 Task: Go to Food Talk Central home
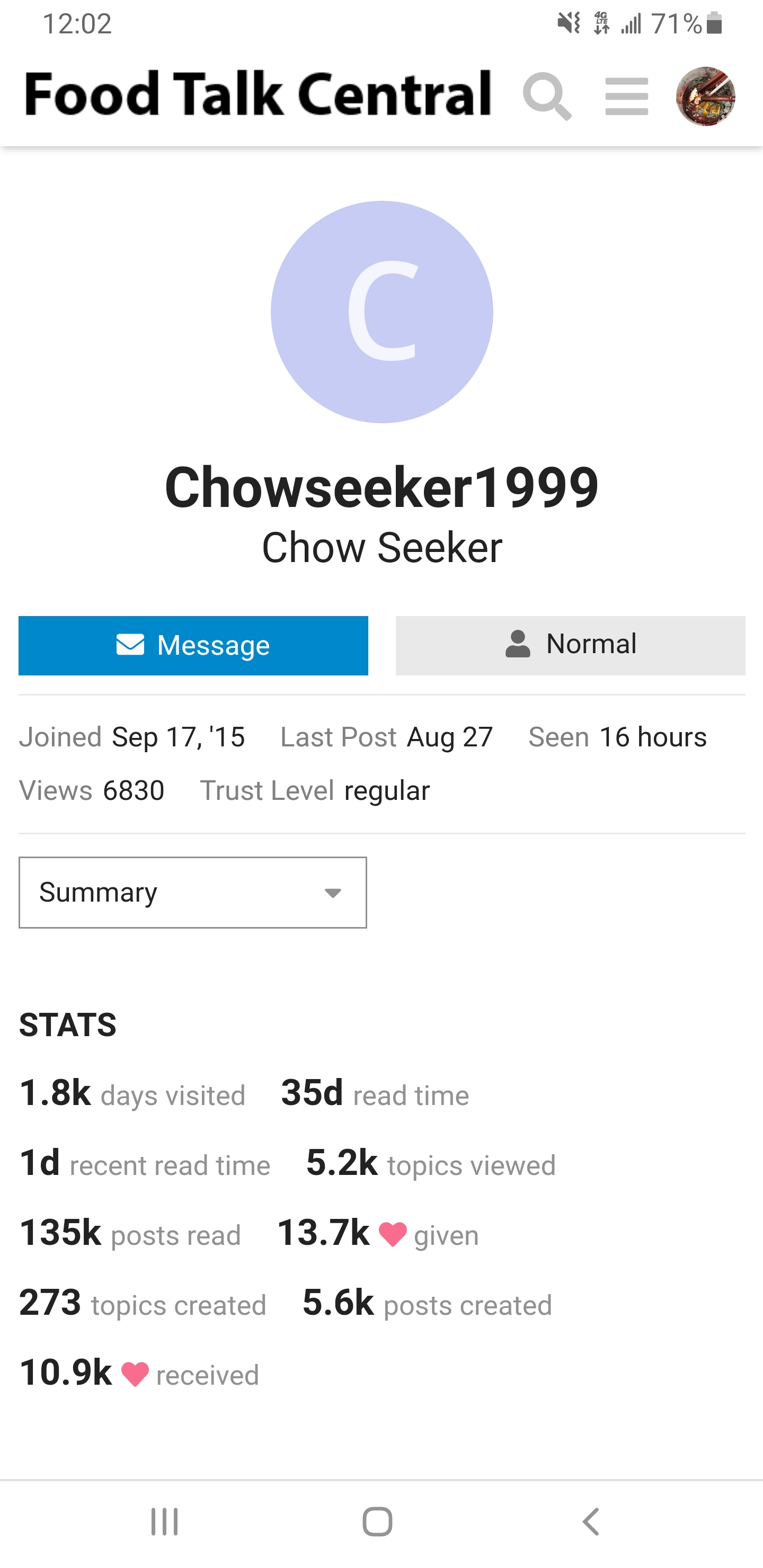tap(258, 93)
